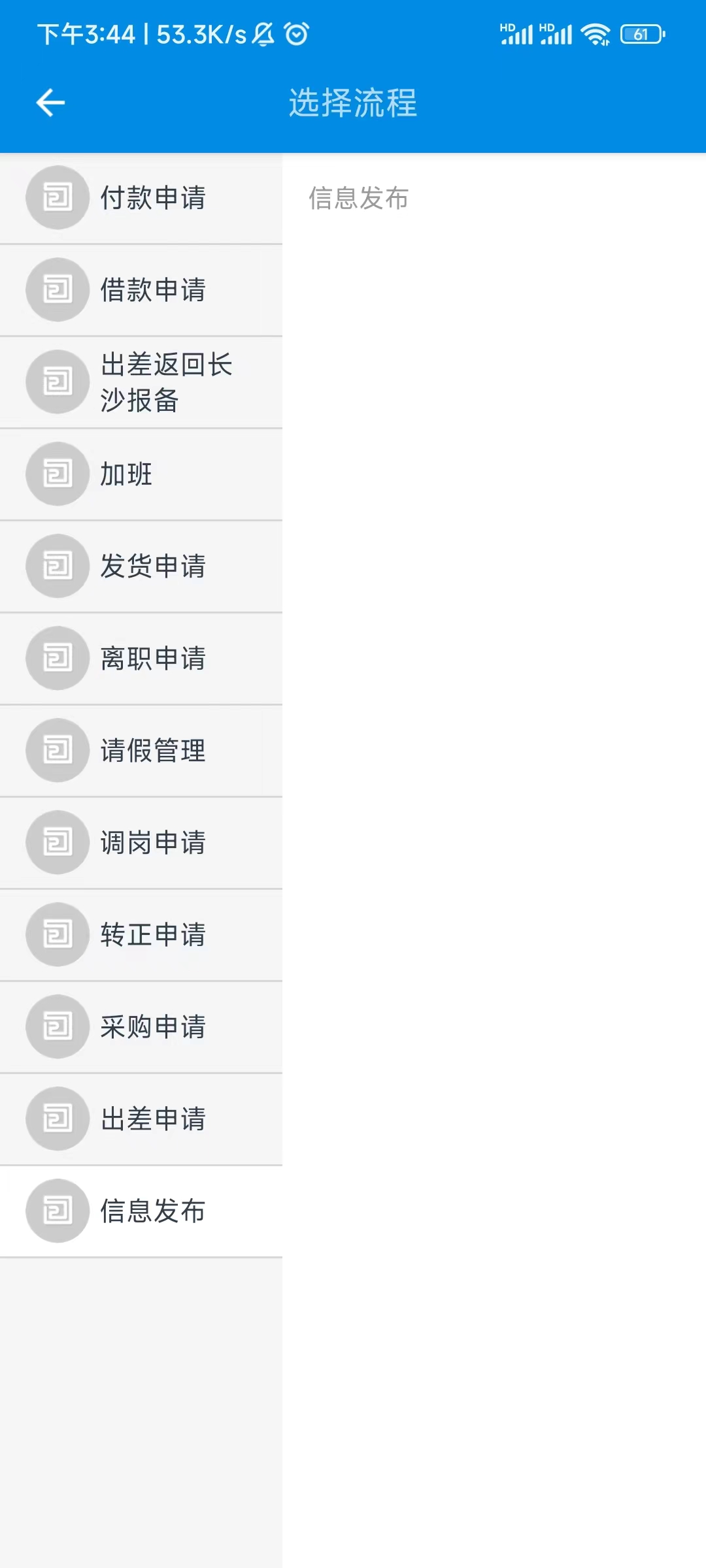Open the 信息发布 process in the right panel

(x=359, y=199)
